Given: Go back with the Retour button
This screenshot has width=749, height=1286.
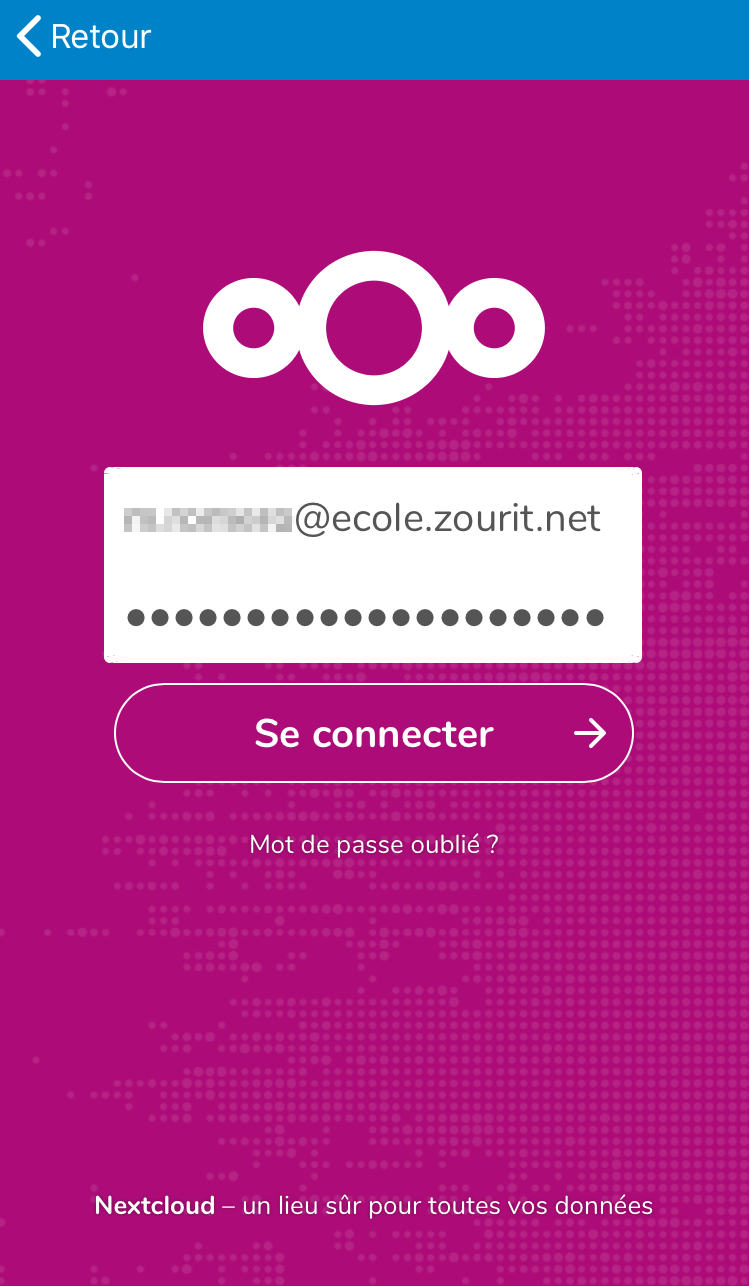Looking at the screenshot, I should (x=84, y=37).
